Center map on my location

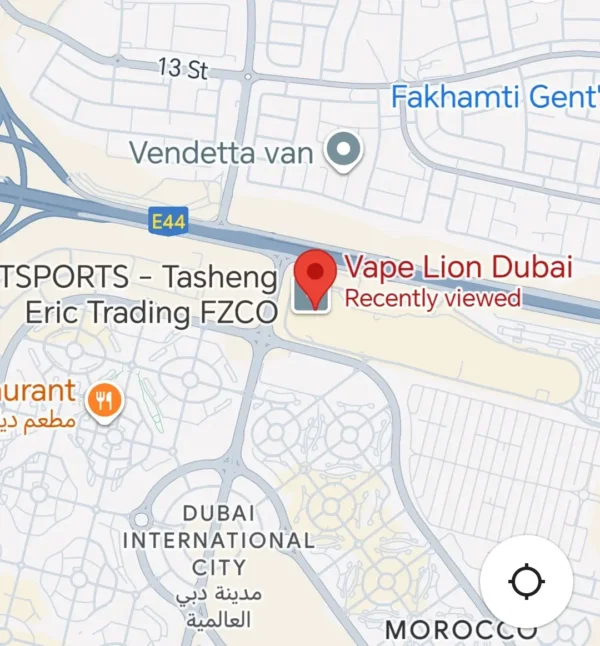coord(526,582)
